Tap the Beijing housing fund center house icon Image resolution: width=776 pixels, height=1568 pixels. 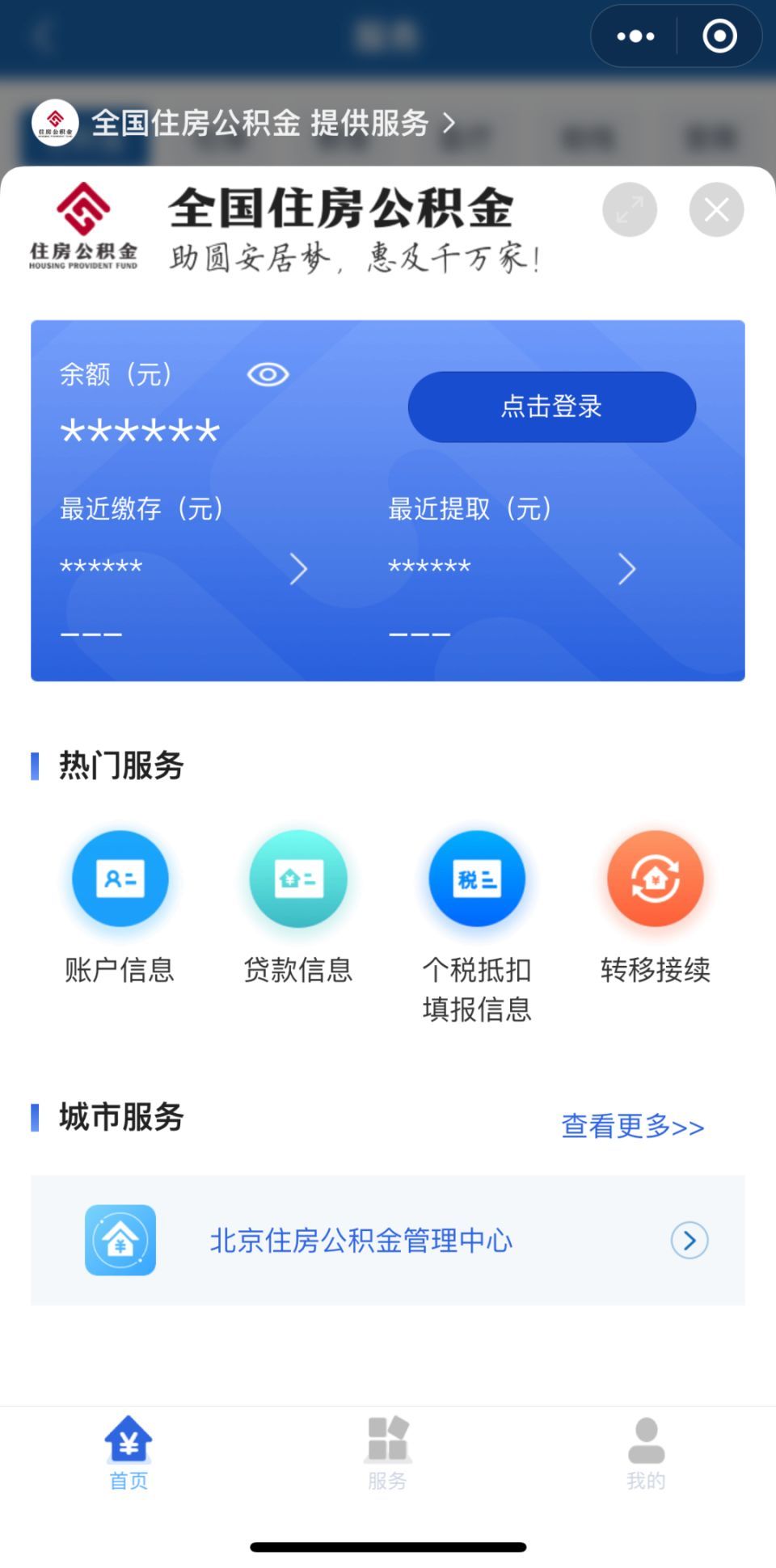[x=120, y=1241]
